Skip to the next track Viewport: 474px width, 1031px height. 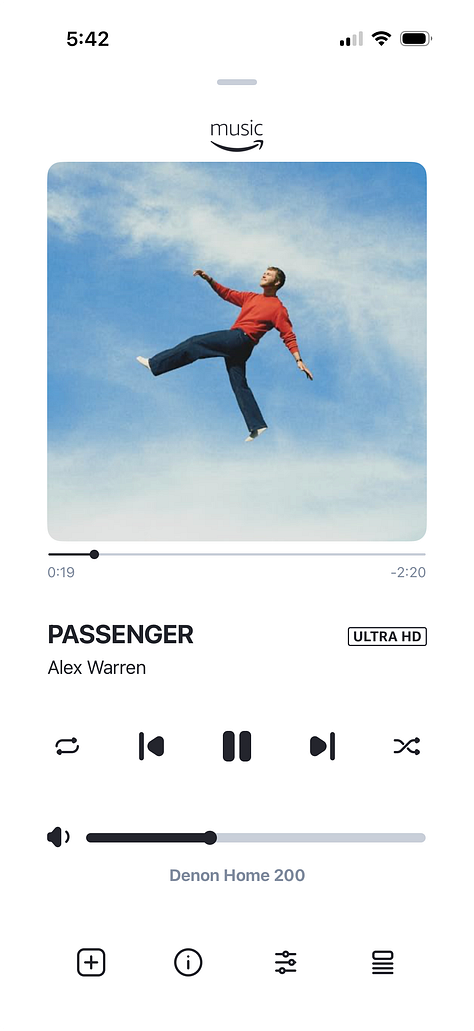322,746
